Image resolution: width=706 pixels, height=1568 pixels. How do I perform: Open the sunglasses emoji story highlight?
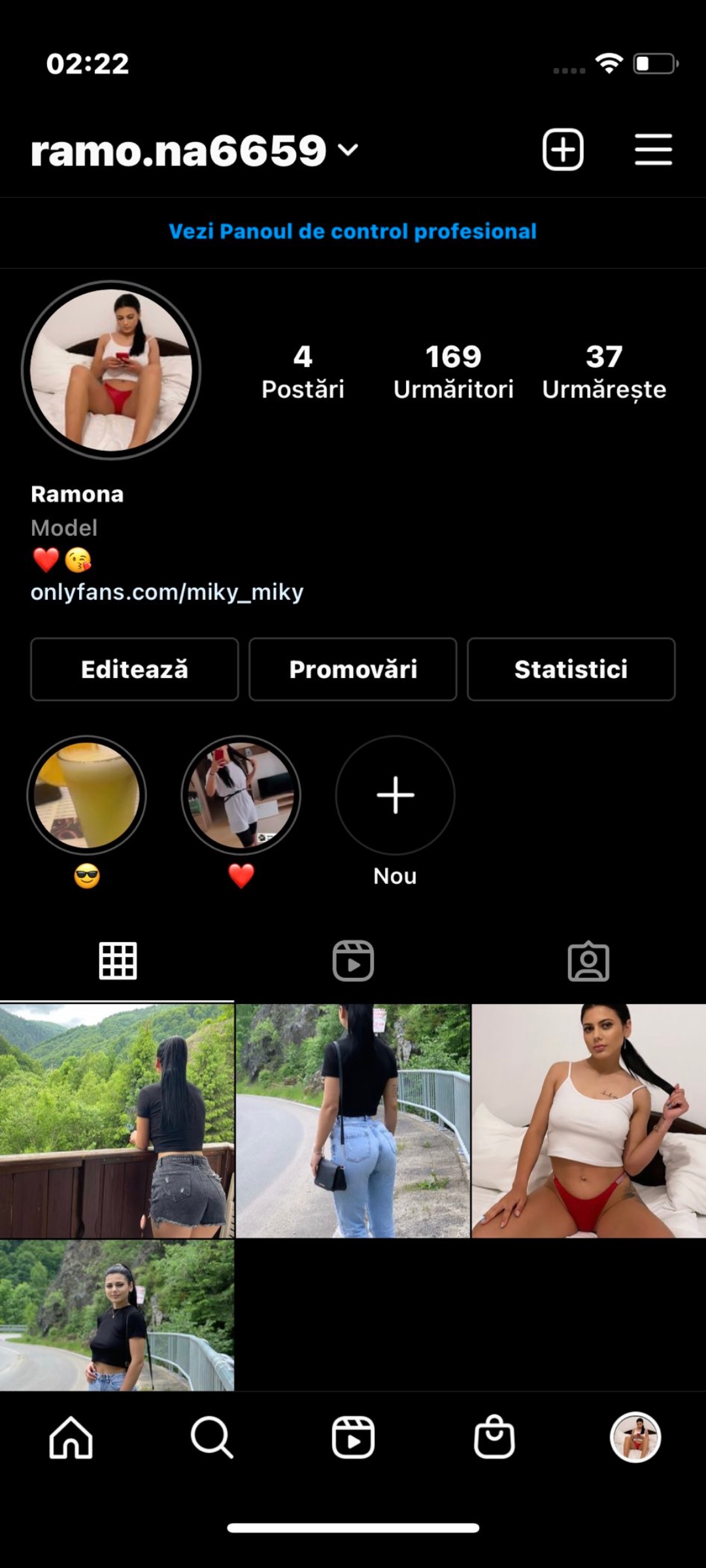click(87, 795)
